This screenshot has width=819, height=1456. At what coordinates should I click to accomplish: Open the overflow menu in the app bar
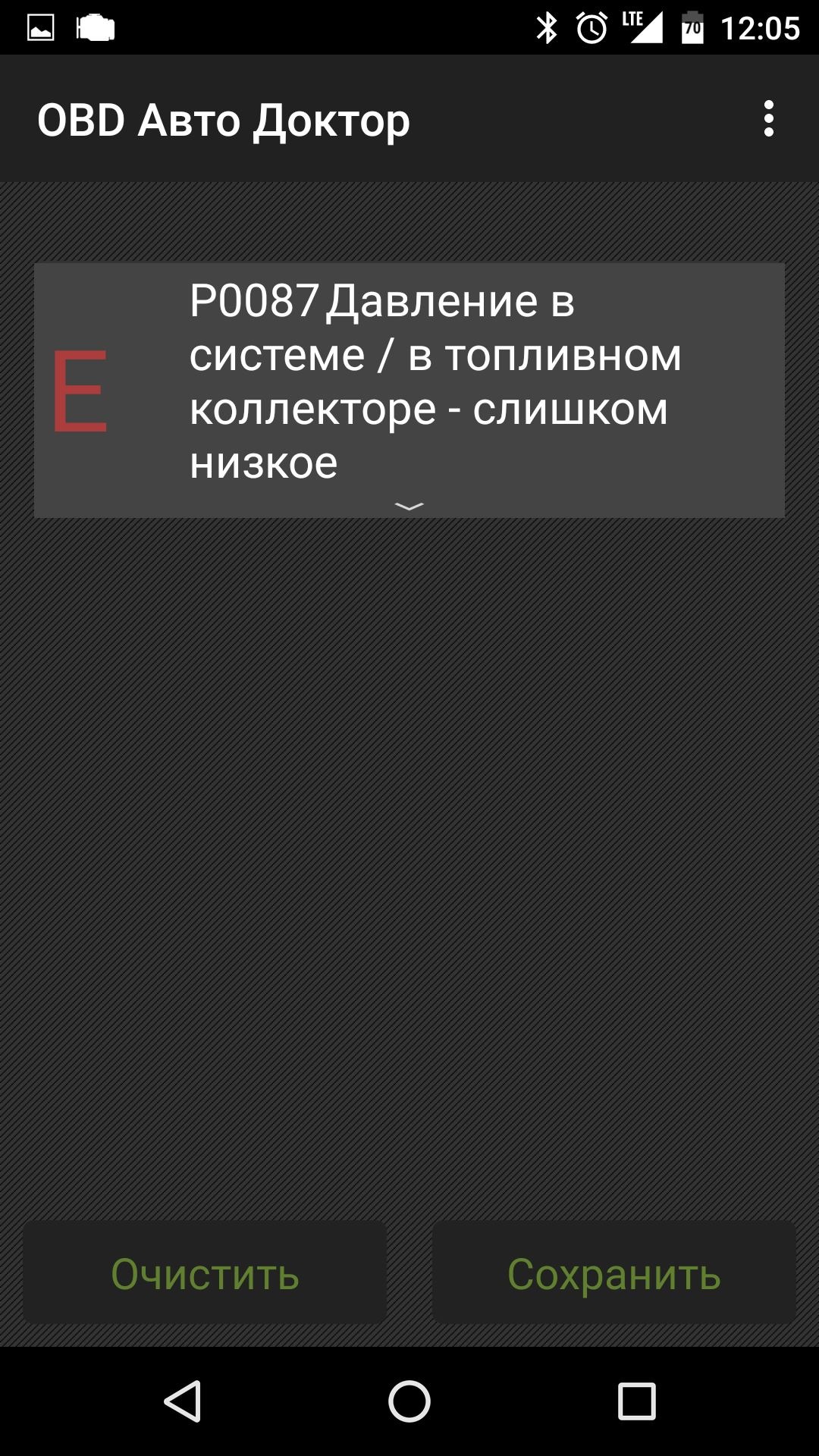click(x=768, y=119)
